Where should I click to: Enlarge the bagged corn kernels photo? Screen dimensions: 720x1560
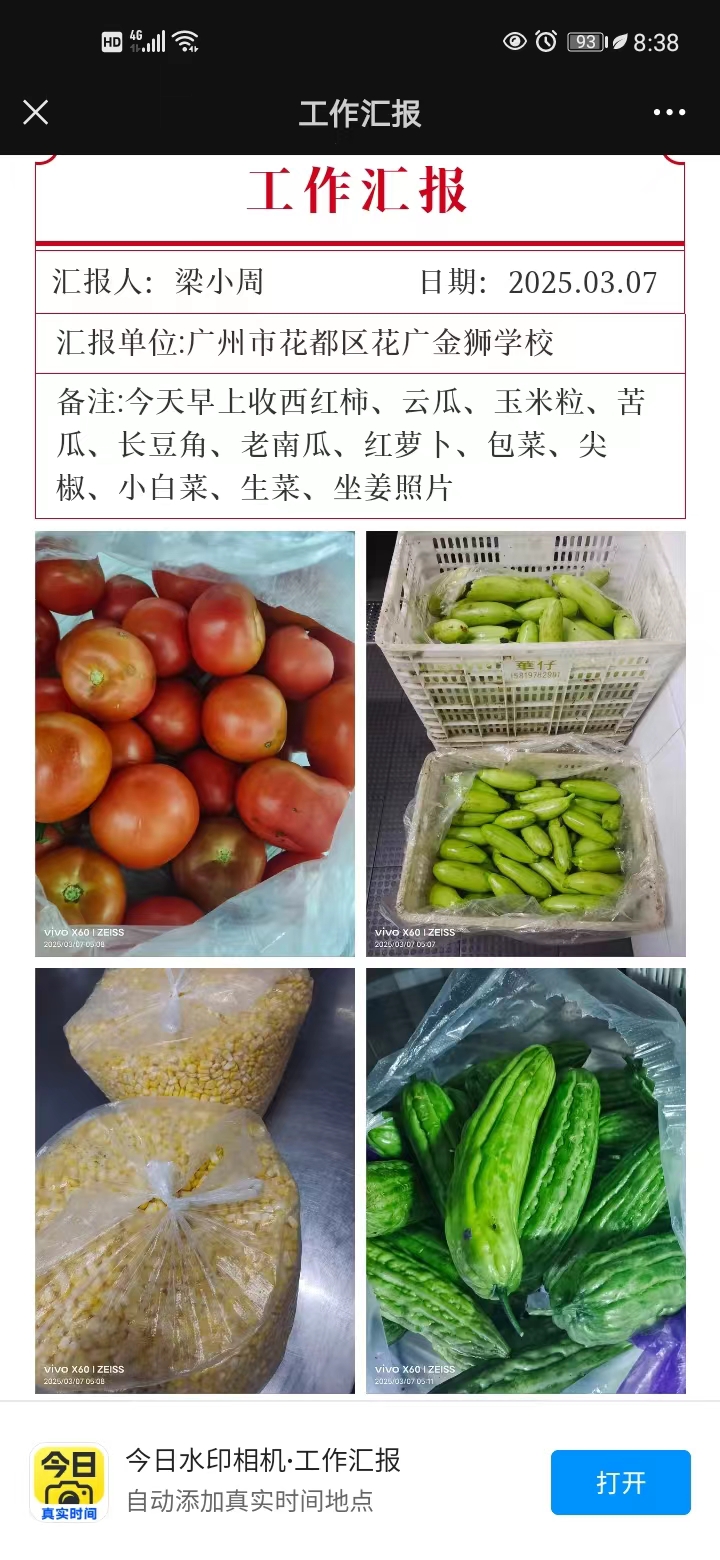[x=195, y=1180]
